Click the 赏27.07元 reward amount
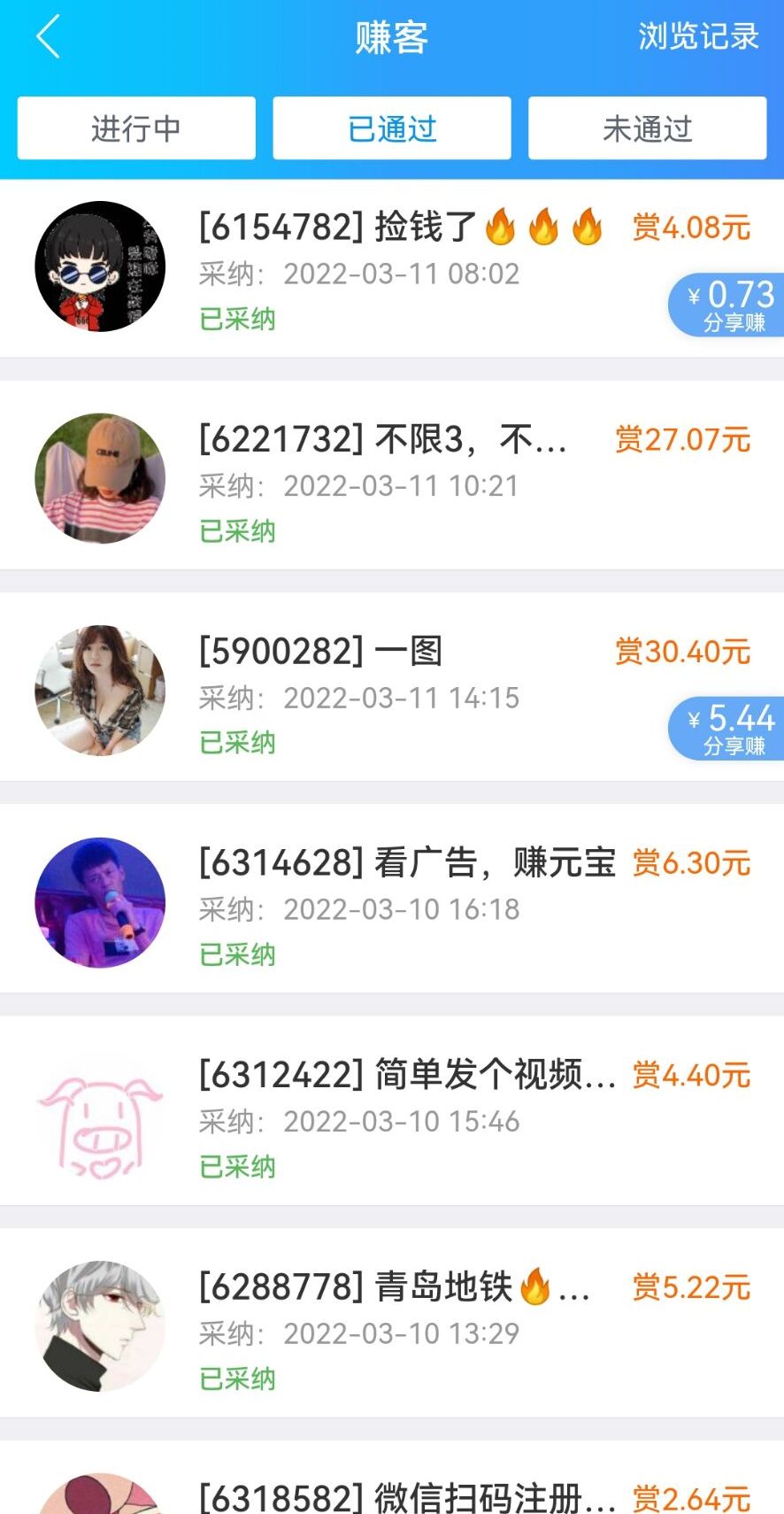Screen dimensions: 784x1514 pos(681,440)
